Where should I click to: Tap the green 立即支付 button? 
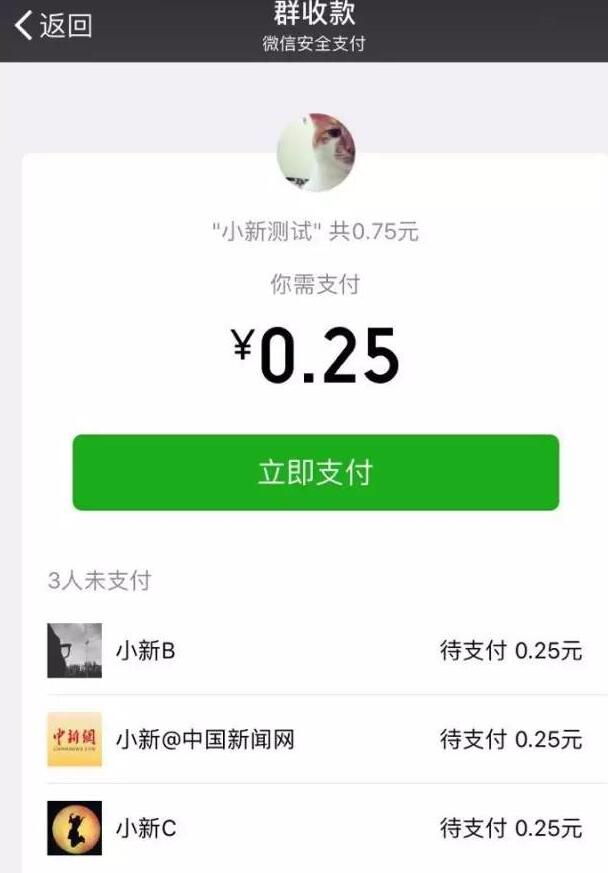(315, 473)
